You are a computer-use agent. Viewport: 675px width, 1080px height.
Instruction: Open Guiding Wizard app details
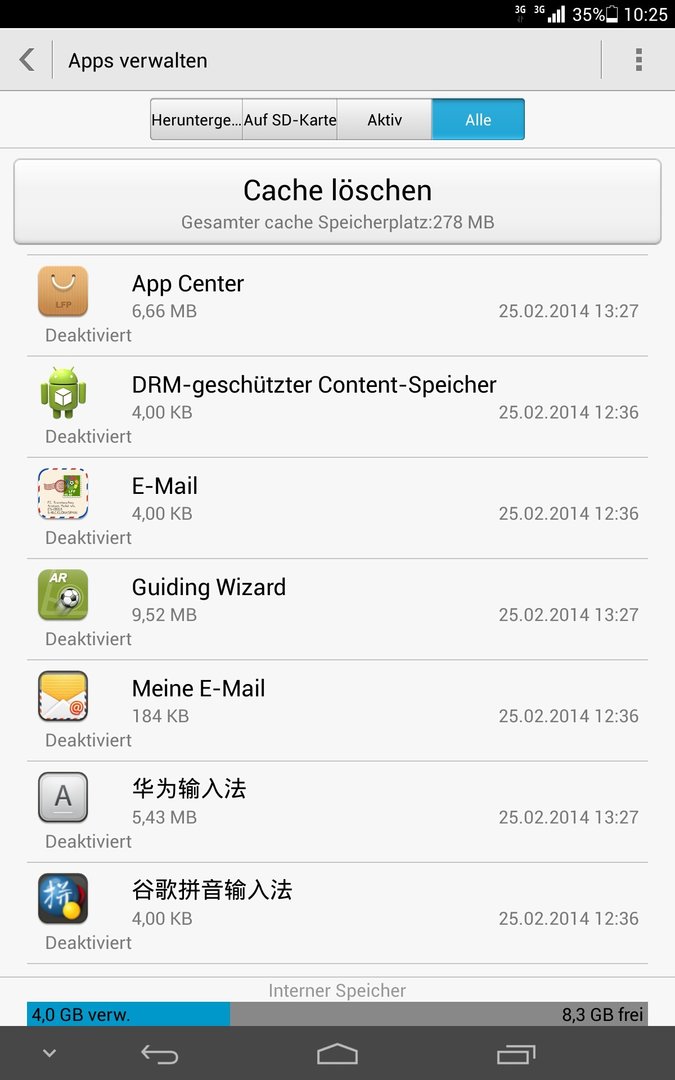coord(338,610)
